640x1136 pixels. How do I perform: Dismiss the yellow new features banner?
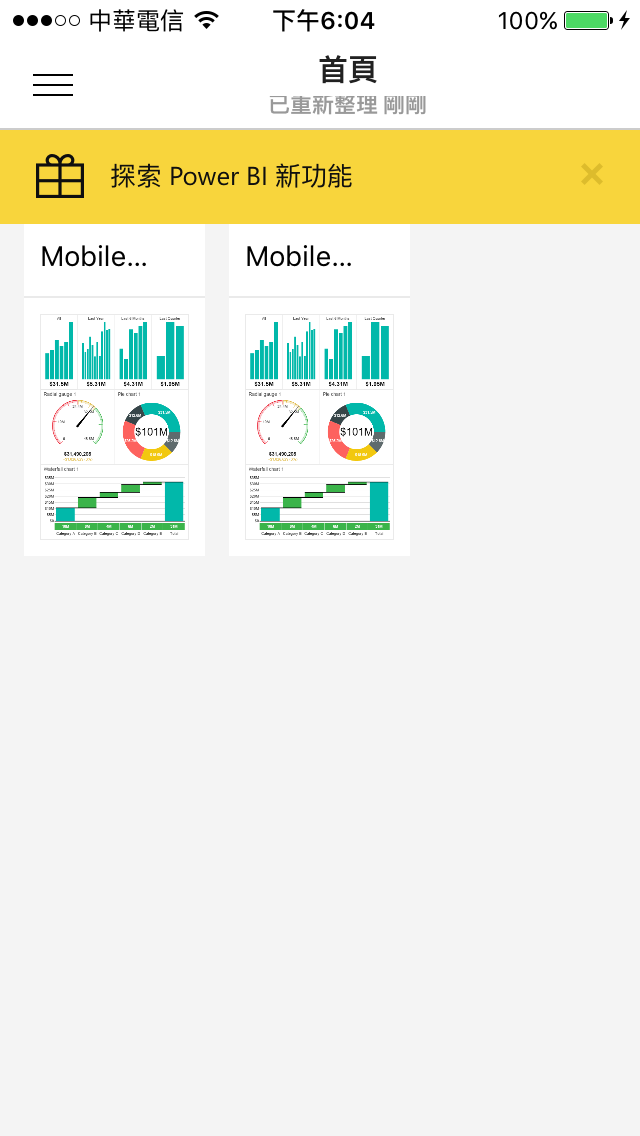(x=591, y=175)
